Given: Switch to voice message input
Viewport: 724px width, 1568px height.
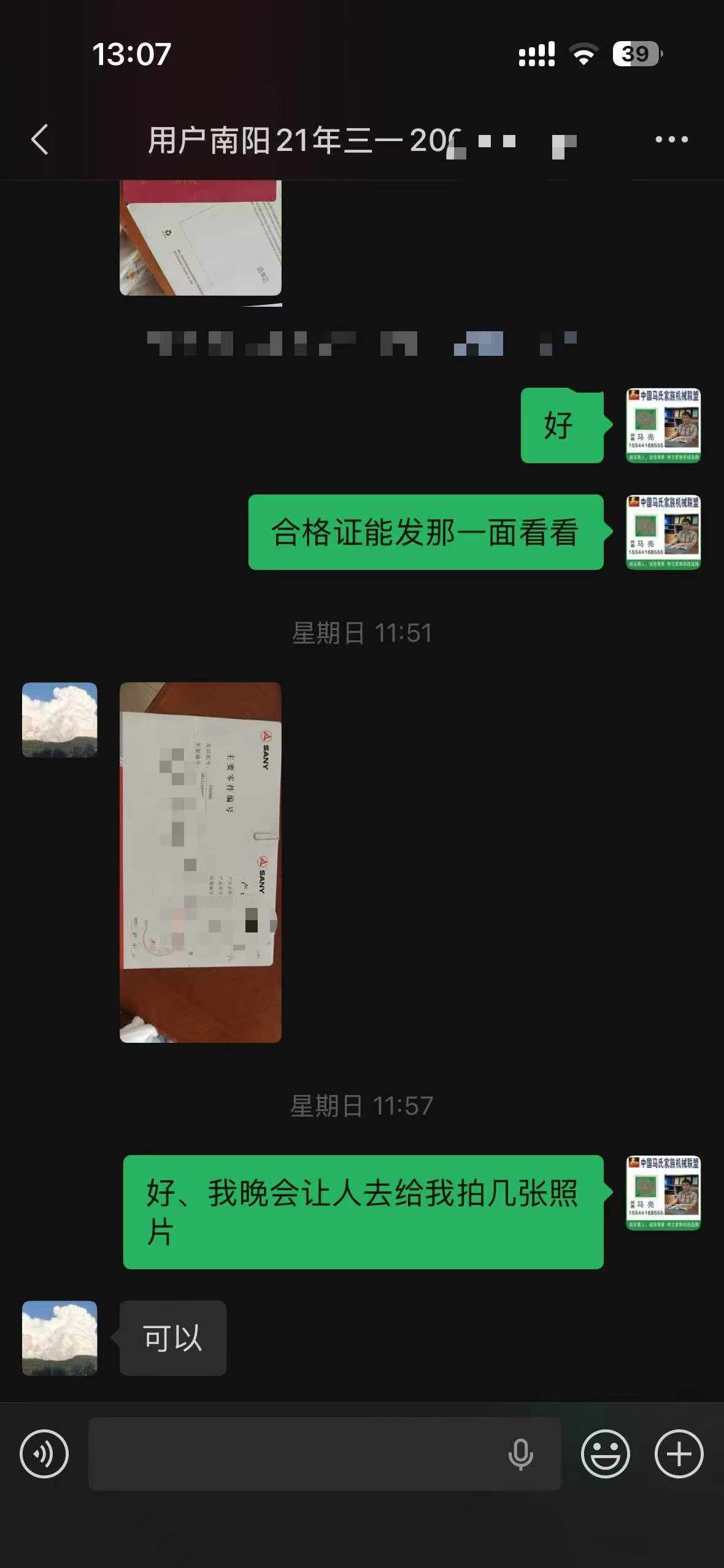Looking at the screenshot, I should (x=44, y=1453).
